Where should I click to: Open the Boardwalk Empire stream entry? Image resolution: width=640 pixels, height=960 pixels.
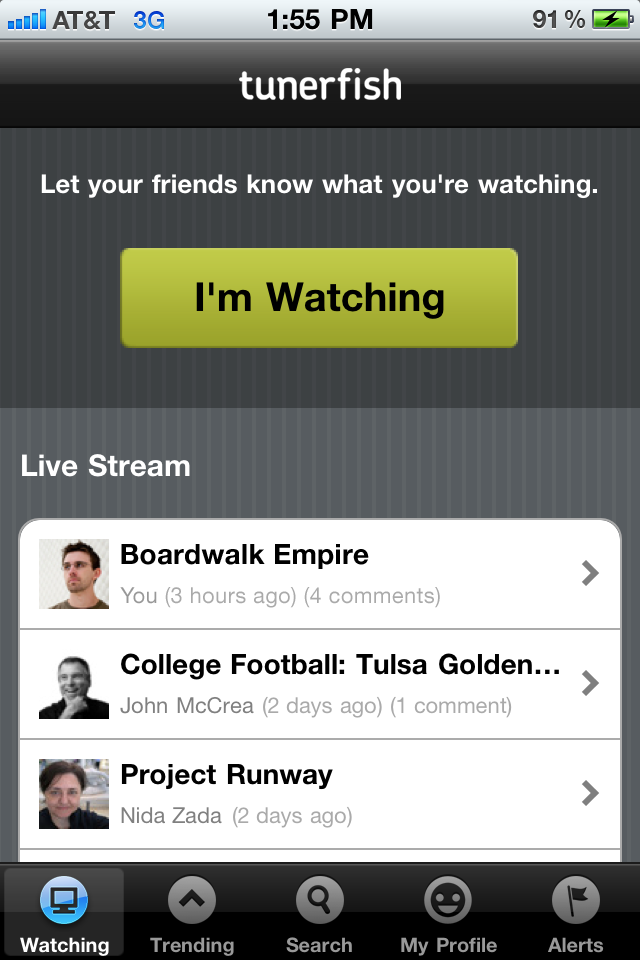[320, 574]
